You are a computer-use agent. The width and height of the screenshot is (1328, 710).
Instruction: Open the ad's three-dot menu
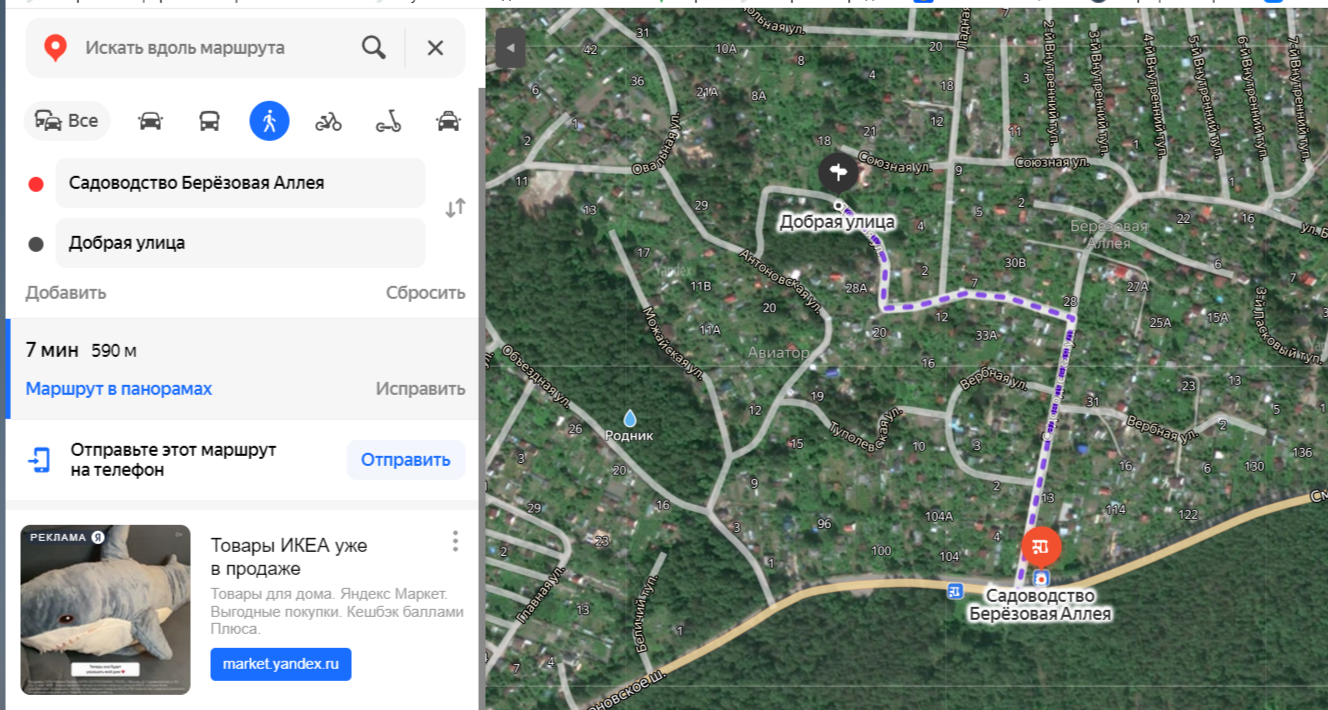[x=455, y=541]
